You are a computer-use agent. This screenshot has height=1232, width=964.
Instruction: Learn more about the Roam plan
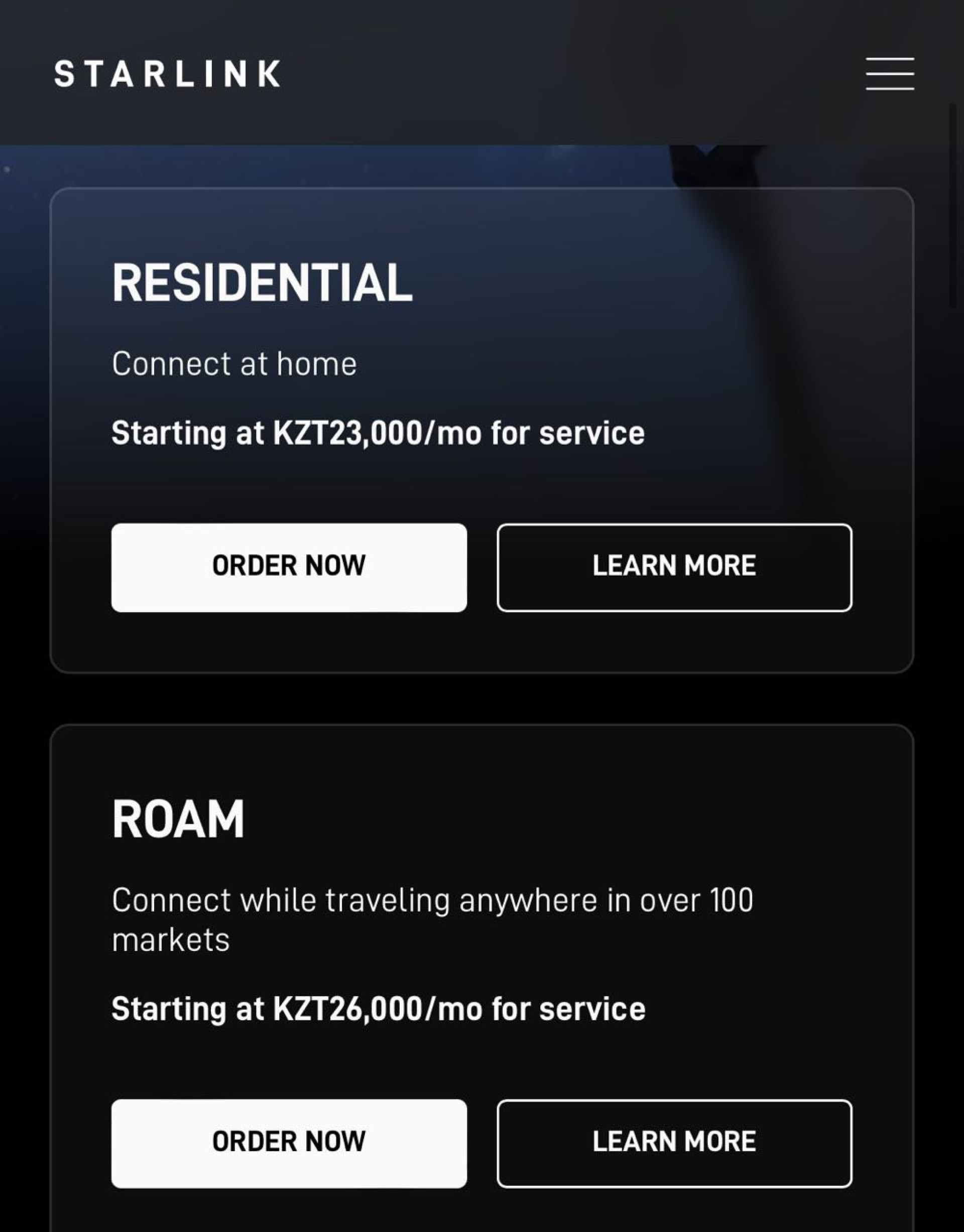tap(674, 1143)
